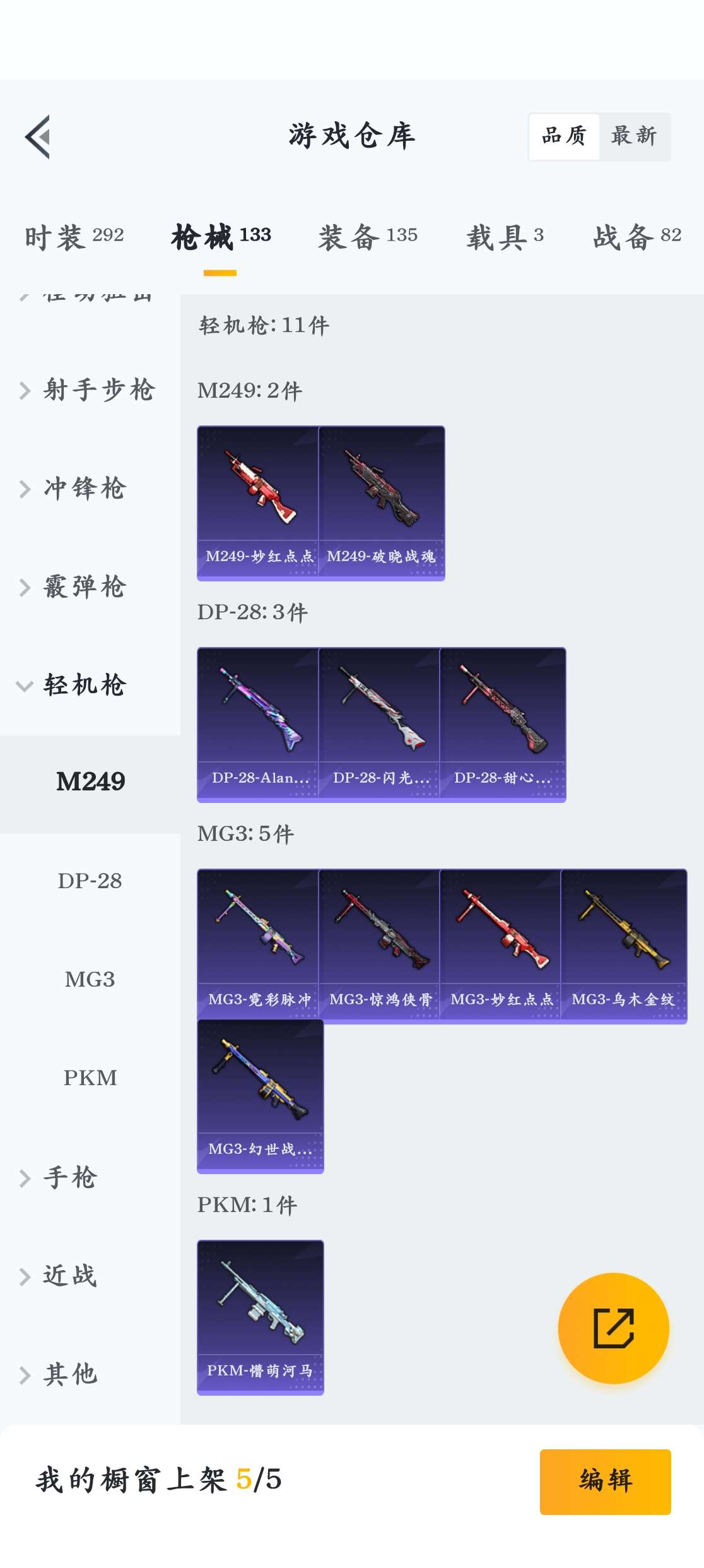Collapse the 轻机枪 category

coord(84,686)
